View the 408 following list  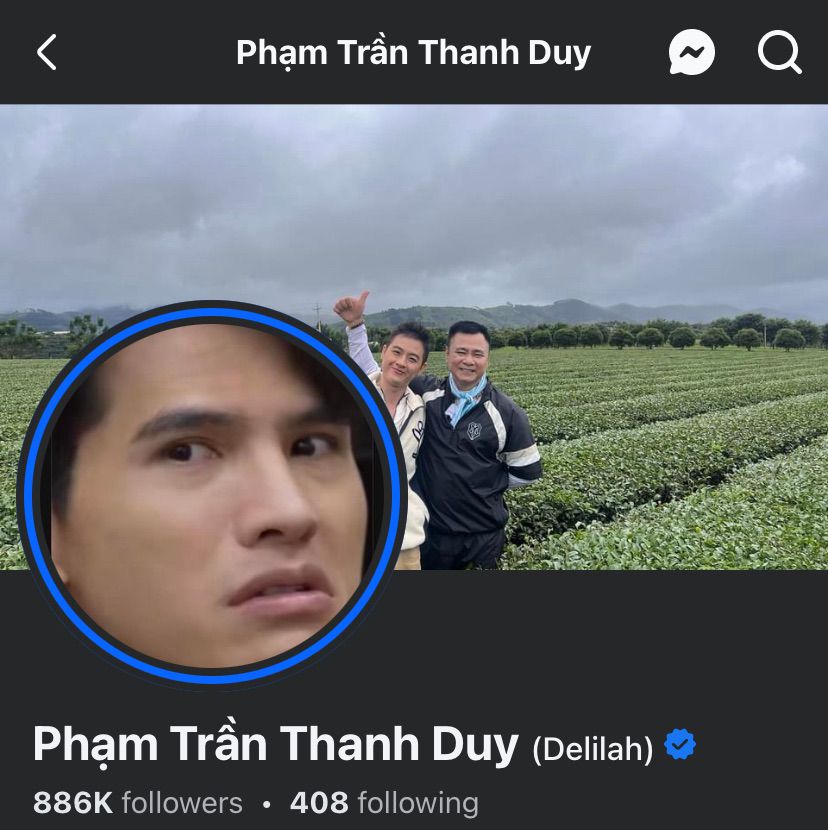pyautogui.click(x=384, y=802)
